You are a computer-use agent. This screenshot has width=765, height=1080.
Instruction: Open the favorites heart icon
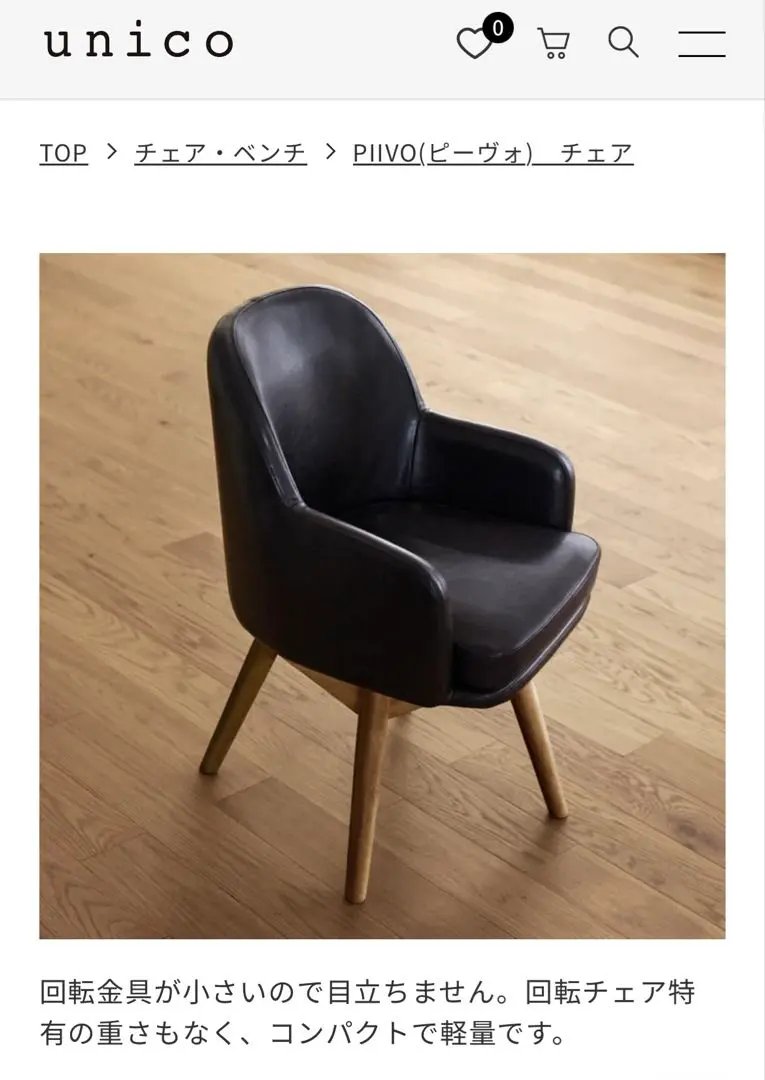475,43
